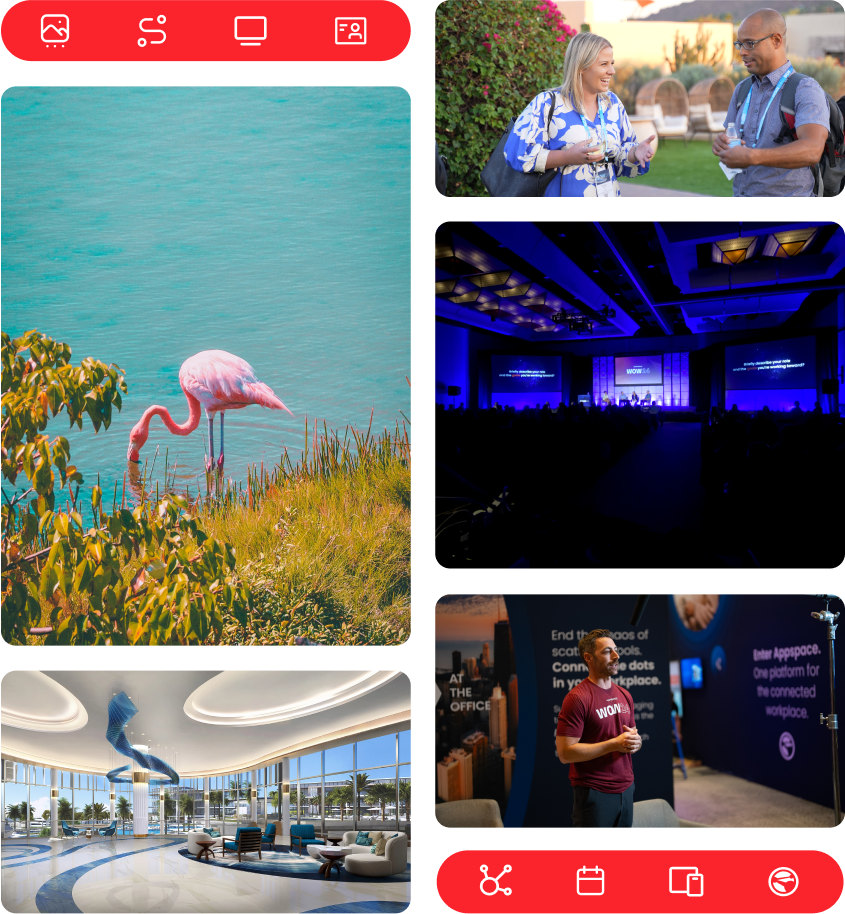
Task: Open the journey path tool icon
Action: click(152, 30)
